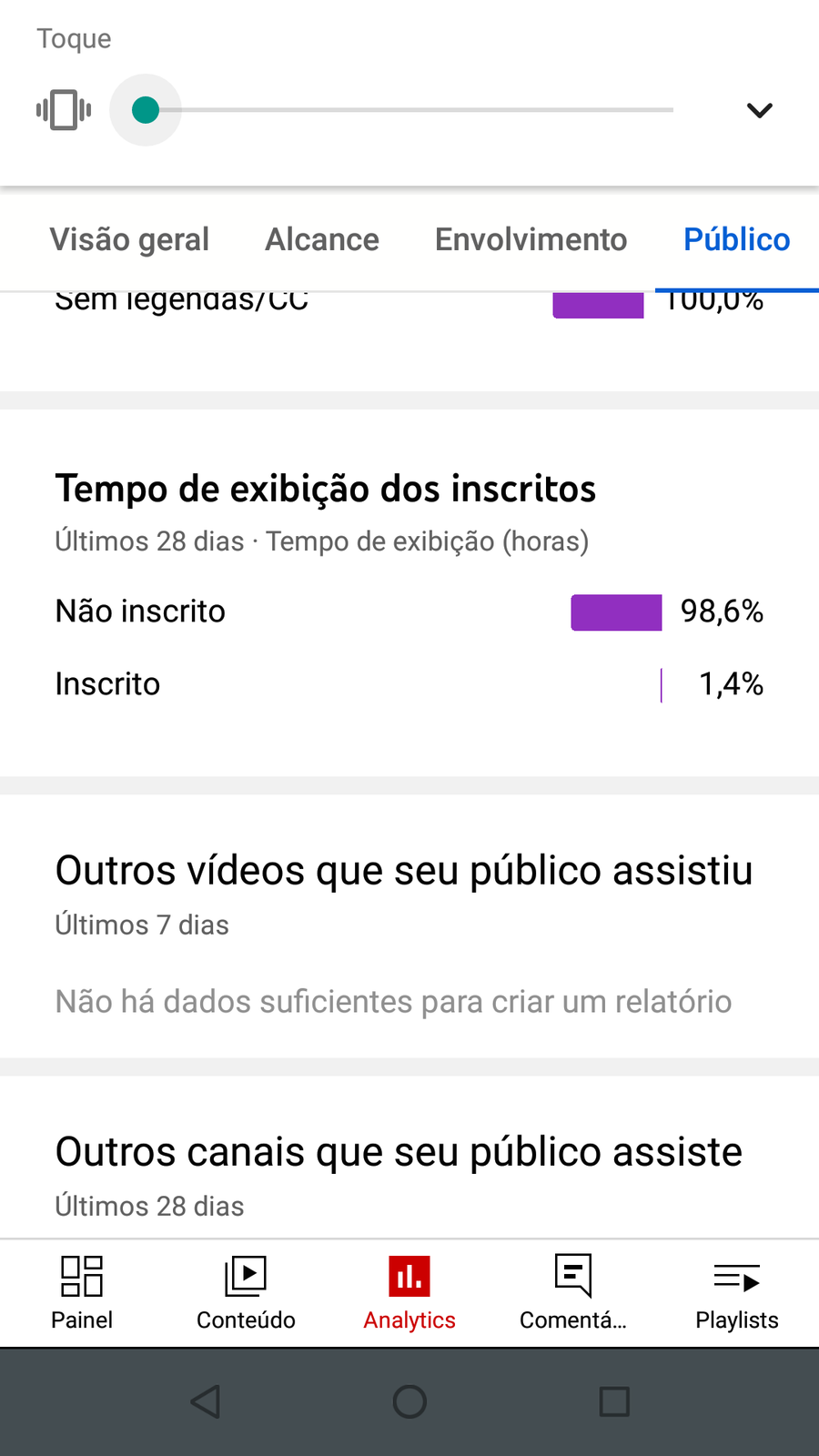Go to the Playlists tab

click(x=737, y=1293)
